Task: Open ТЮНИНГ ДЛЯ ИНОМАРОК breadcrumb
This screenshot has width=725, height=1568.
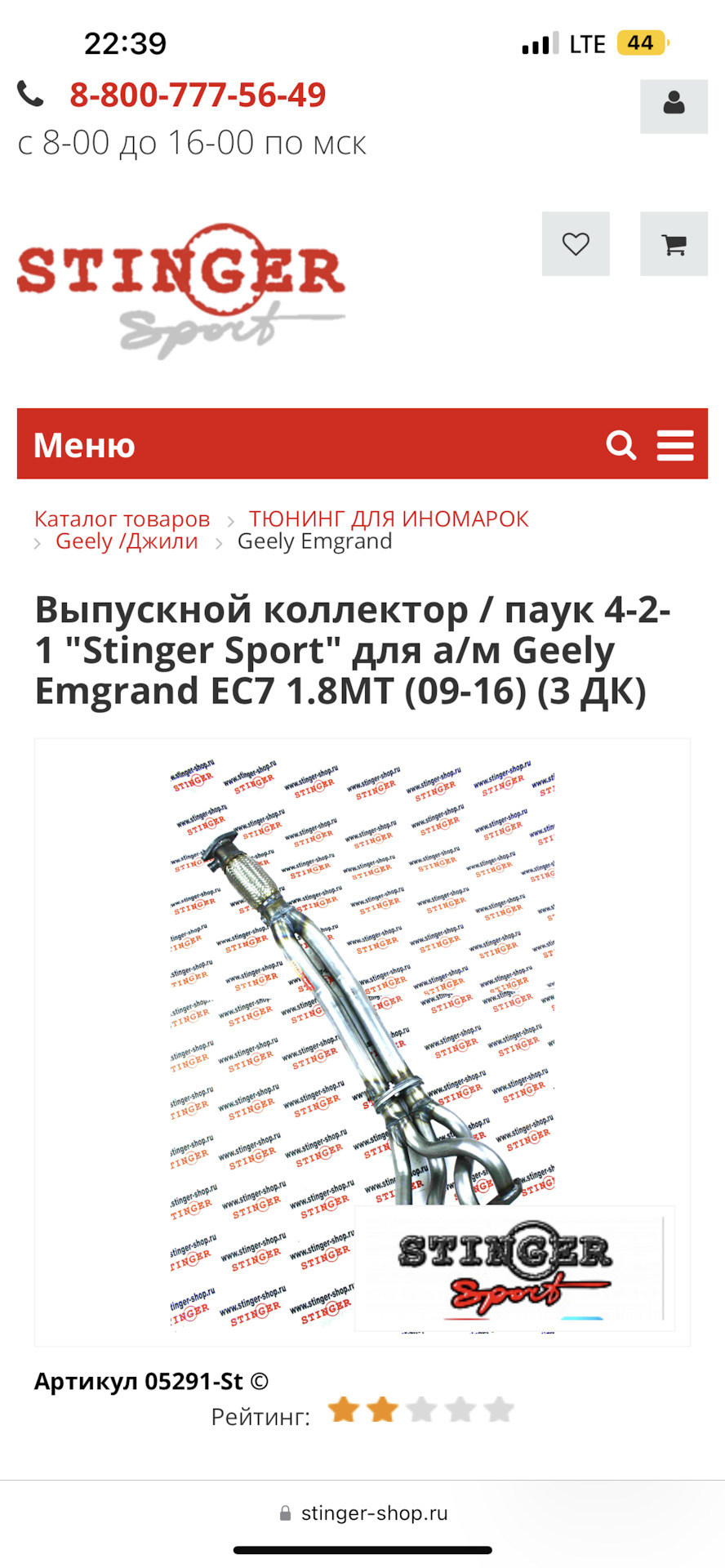Action: (389, 519)
